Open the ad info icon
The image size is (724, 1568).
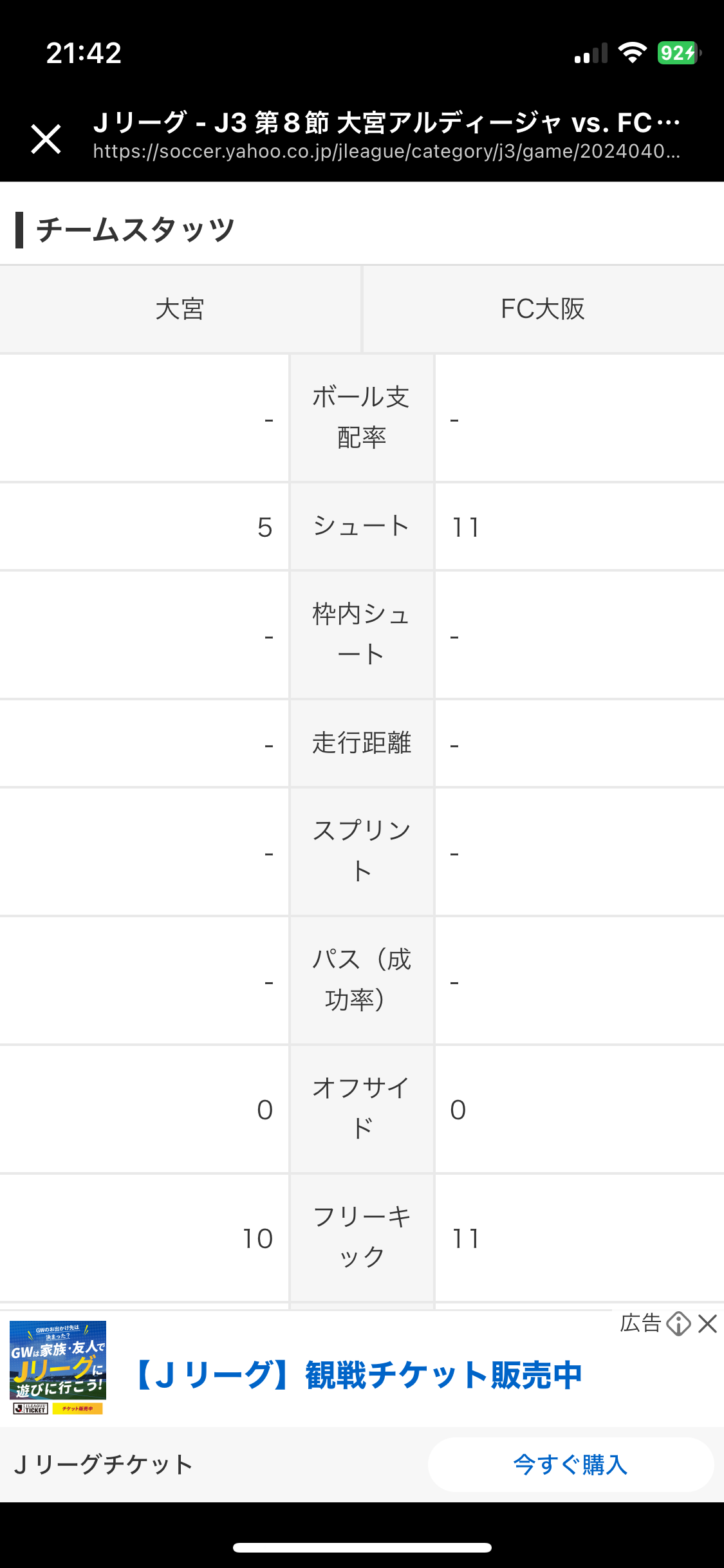pyautogui.click(x=678, y=1324)
